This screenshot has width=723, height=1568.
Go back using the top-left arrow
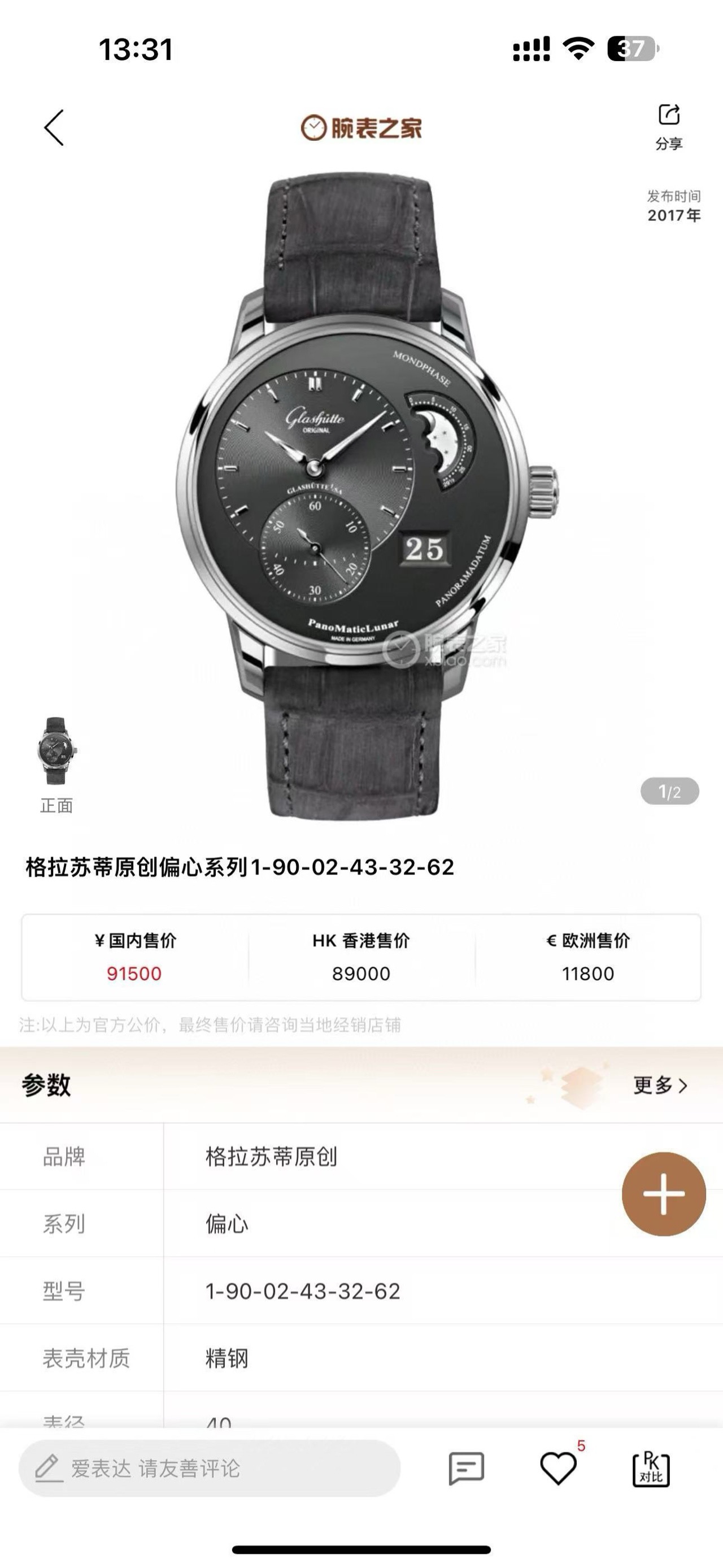pos(54,128)
